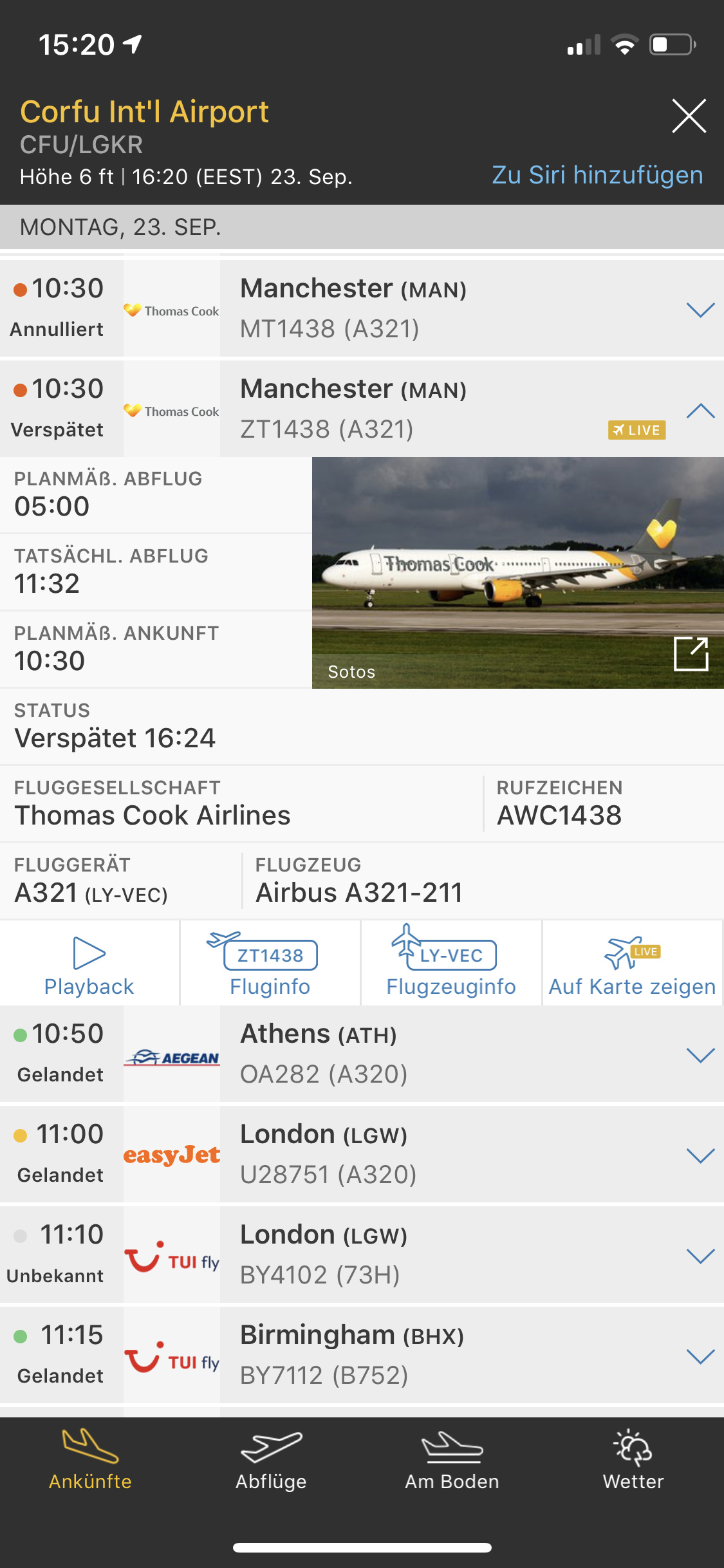The width and height of the screenshot is (724, 1568).
Task: Start Playback of flight ZT1438
Action: 89,964
